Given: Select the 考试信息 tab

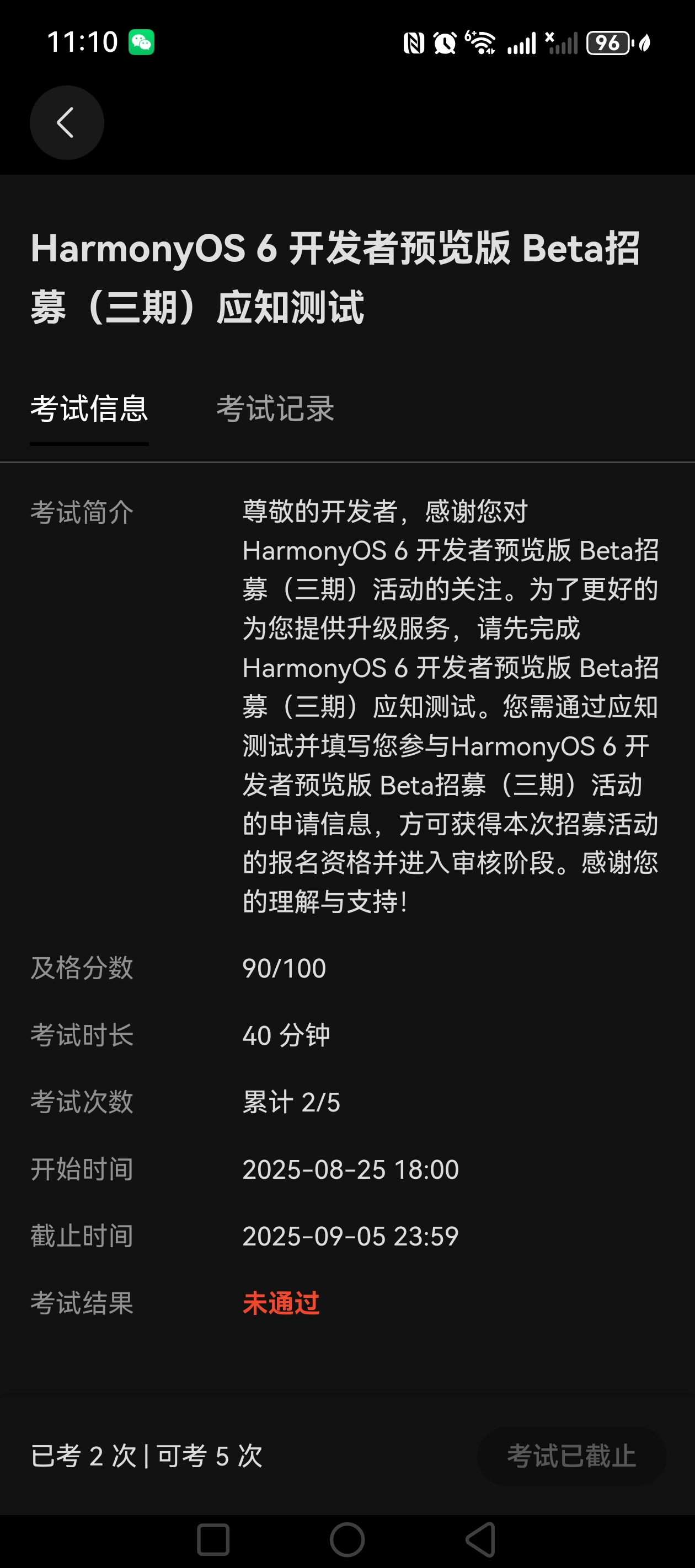Looking at the screenshot, I should click(89, 409).
